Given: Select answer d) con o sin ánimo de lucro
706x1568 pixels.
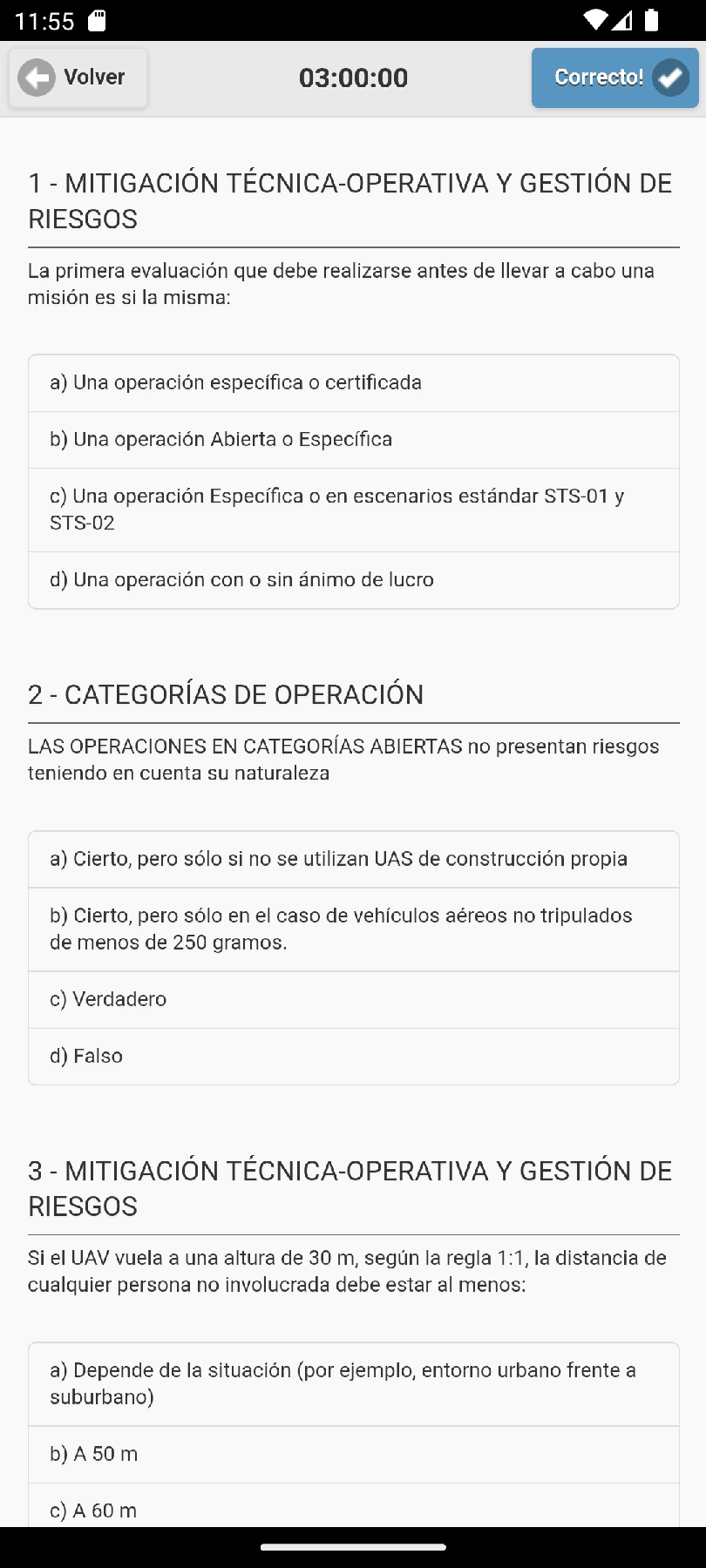Looking at the screenshot, I should pyautogui.click(x=353, y=580).
